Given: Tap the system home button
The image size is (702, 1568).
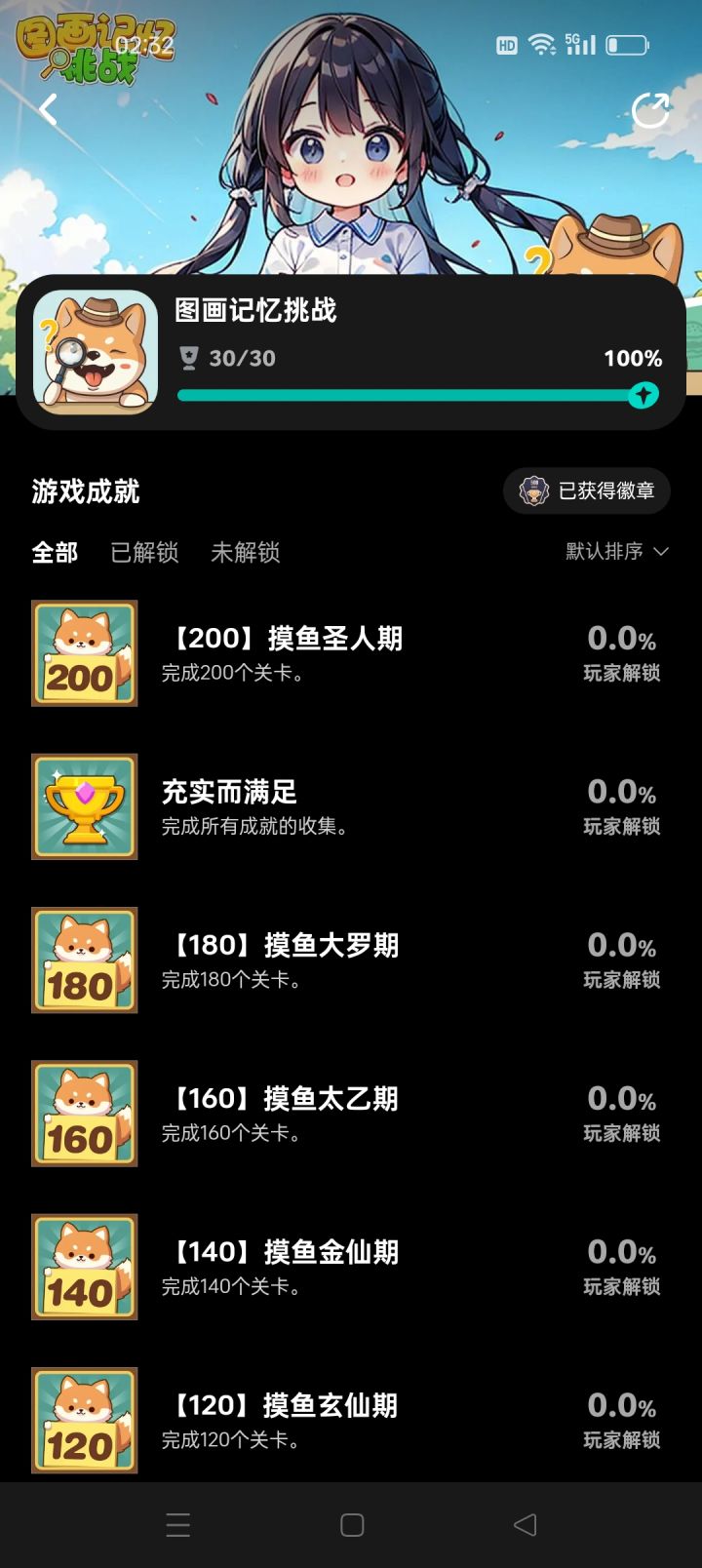Looking at the screenshot, I should click(x=352, y=1525).
